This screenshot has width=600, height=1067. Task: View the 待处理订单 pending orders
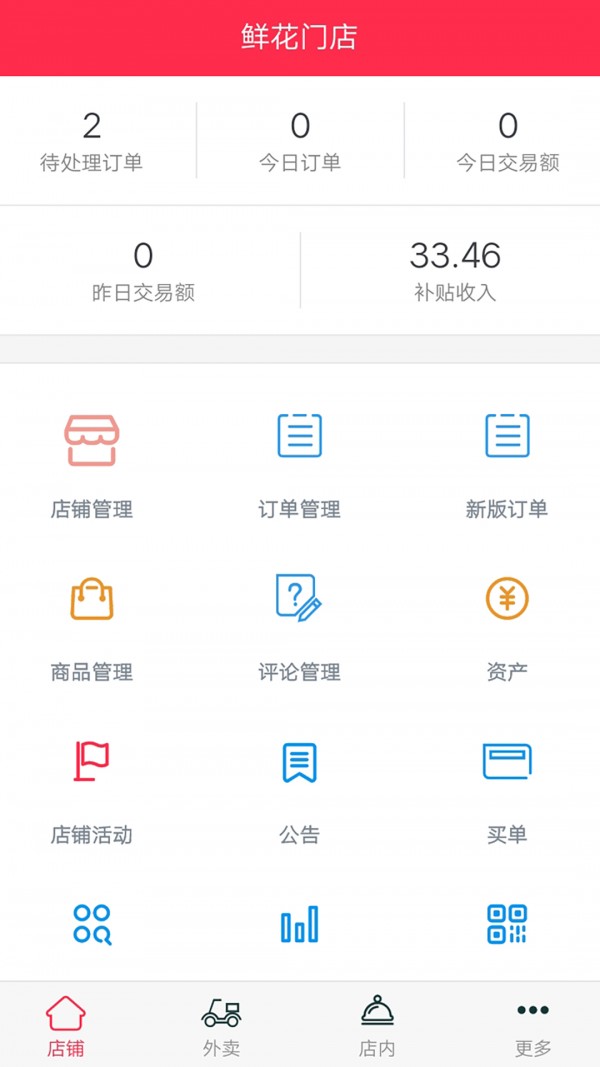(92, 141)
